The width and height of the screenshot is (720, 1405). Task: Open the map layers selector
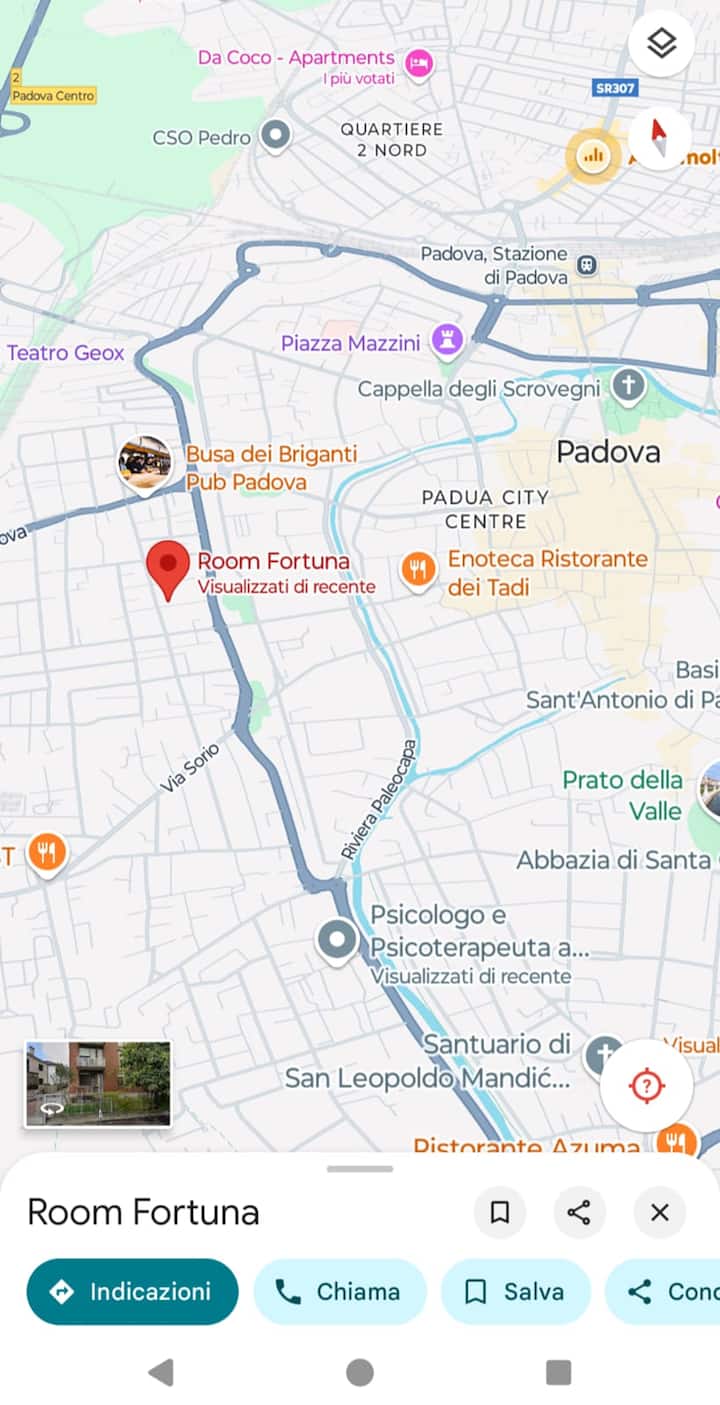point(661,44)
